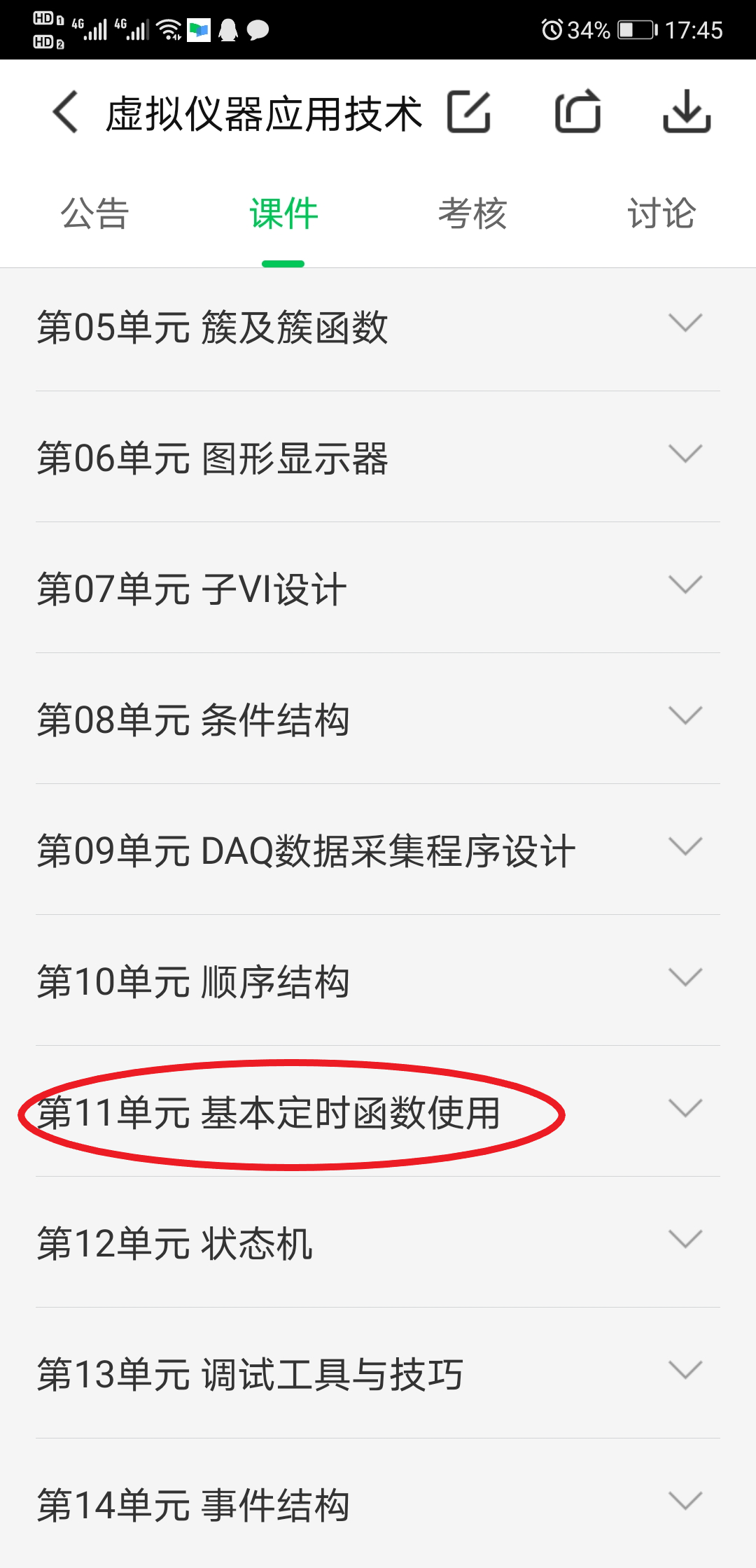The width and height of the screenshot is (756, 1568).
Task: Tap the download icon in the header
Action: point(687,112)
